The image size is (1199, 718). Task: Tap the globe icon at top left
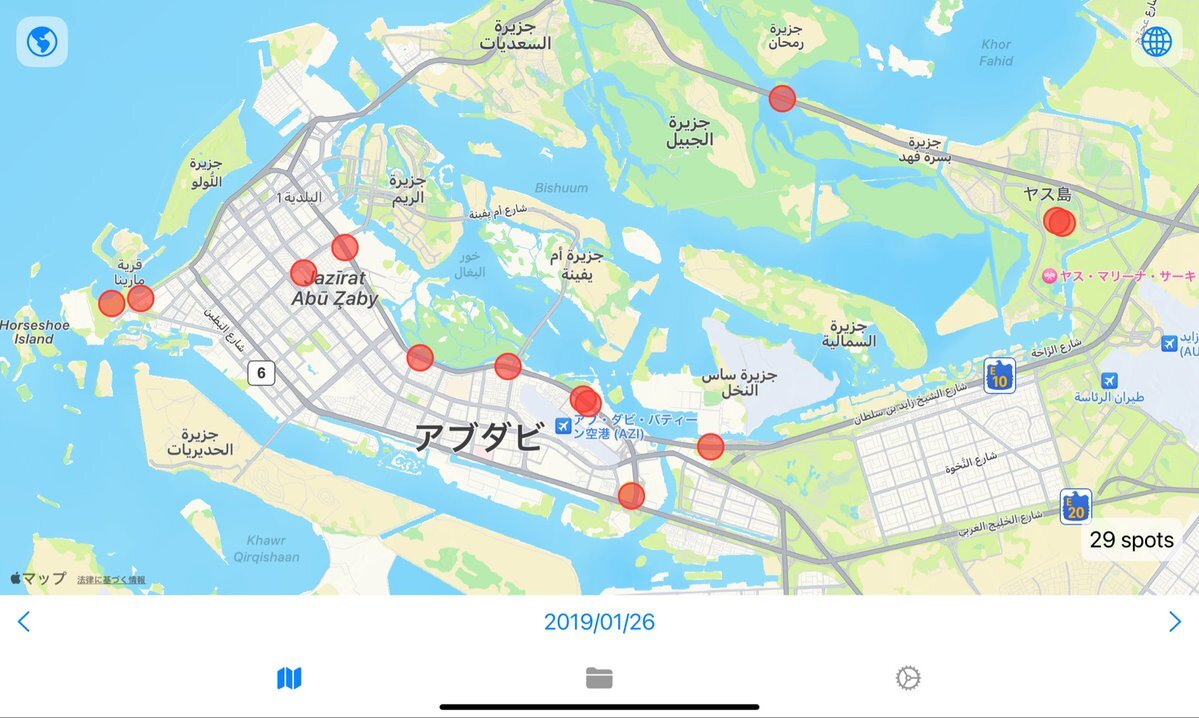click(x=42, y=42)
